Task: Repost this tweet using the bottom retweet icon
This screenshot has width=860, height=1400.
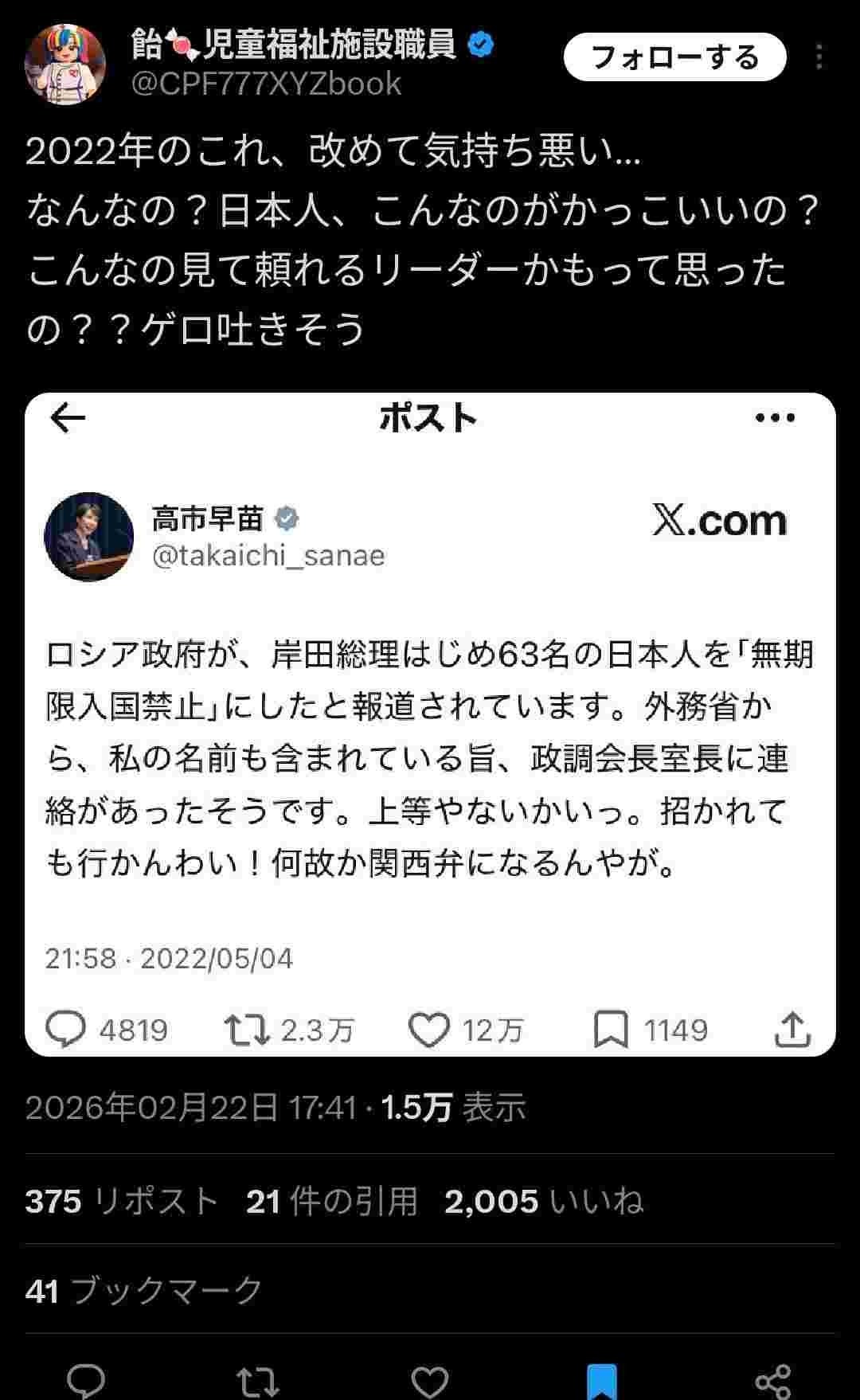Action: [258, 1381]
